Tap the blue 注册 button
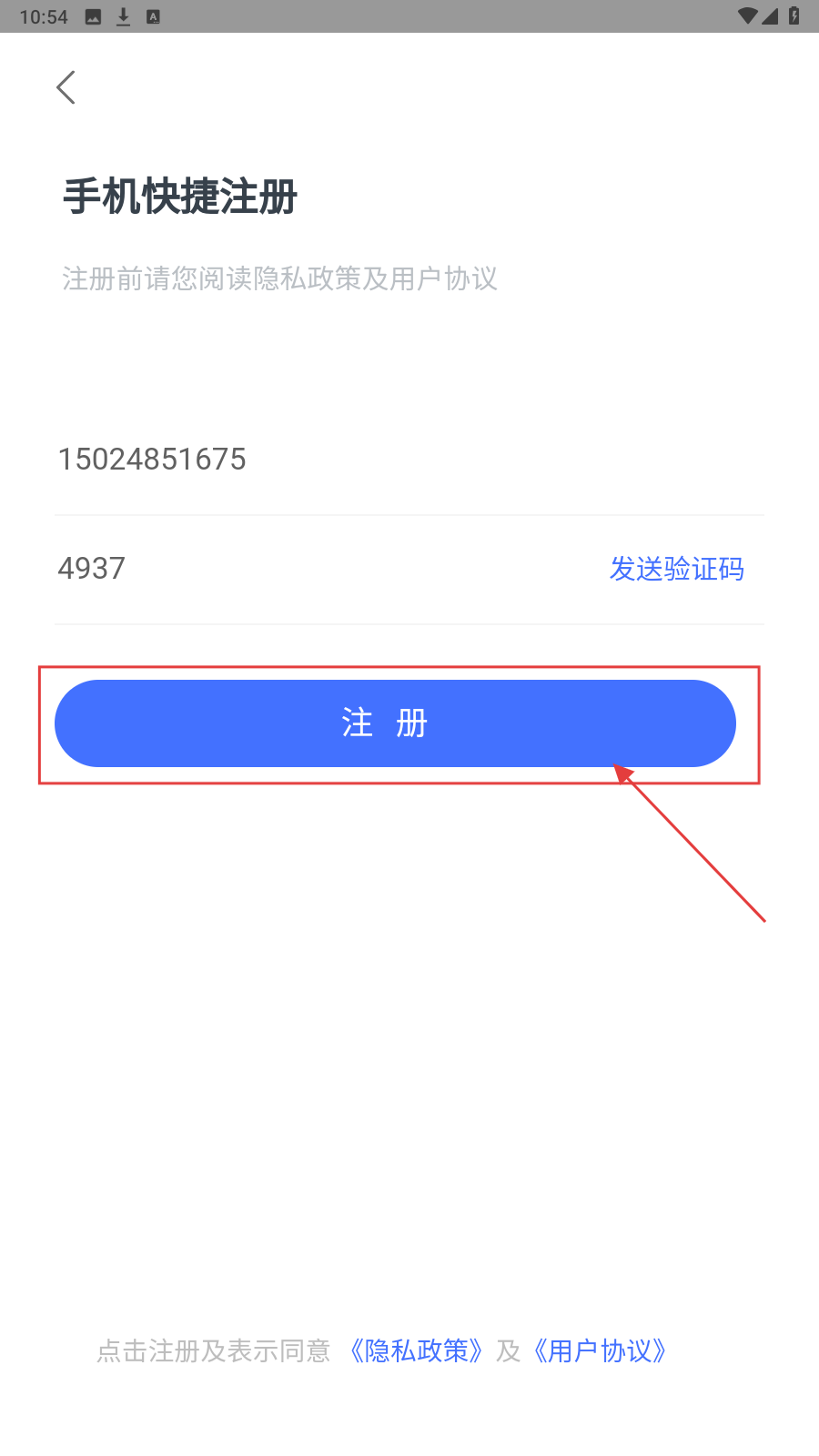Screen dimensions: 819x1456 pyautogui.click(x=395, y=723)
